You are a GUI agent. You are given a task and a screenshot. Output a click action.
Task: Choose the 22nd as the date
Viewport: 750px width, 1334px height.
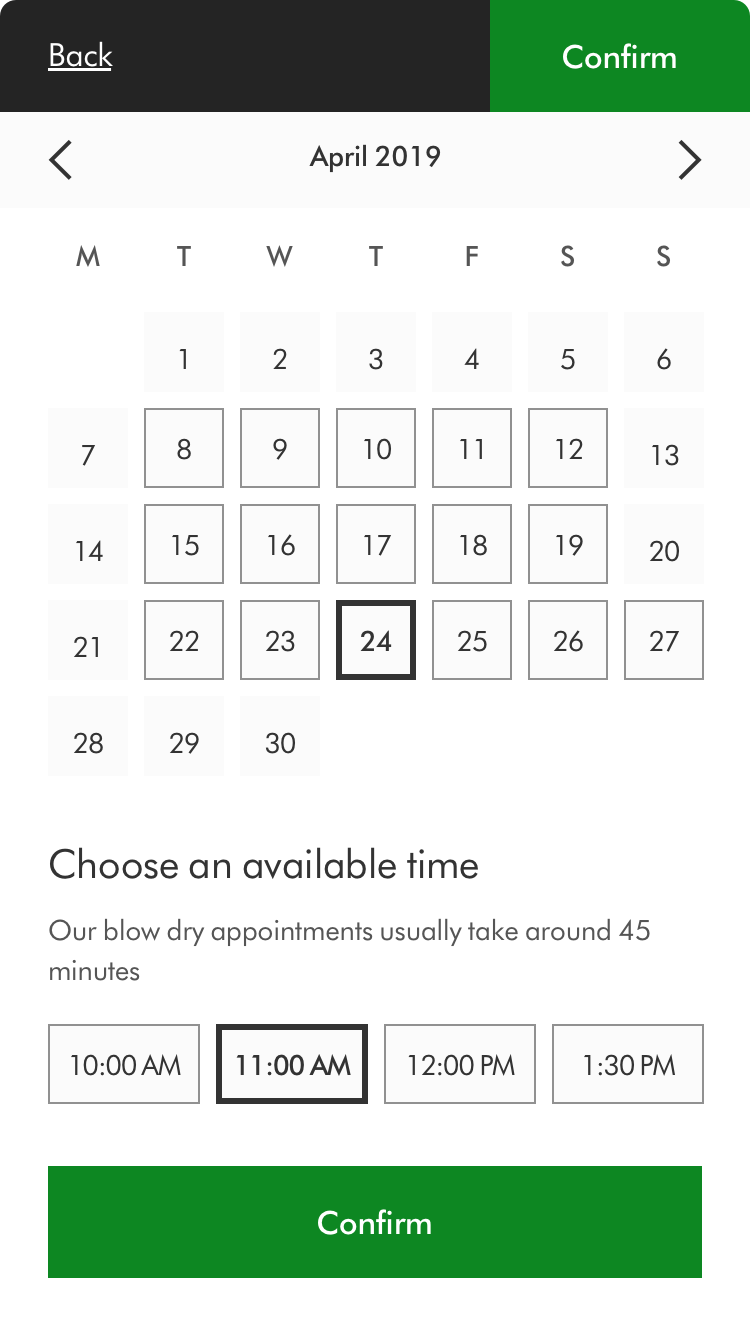(x=184, y=640)
